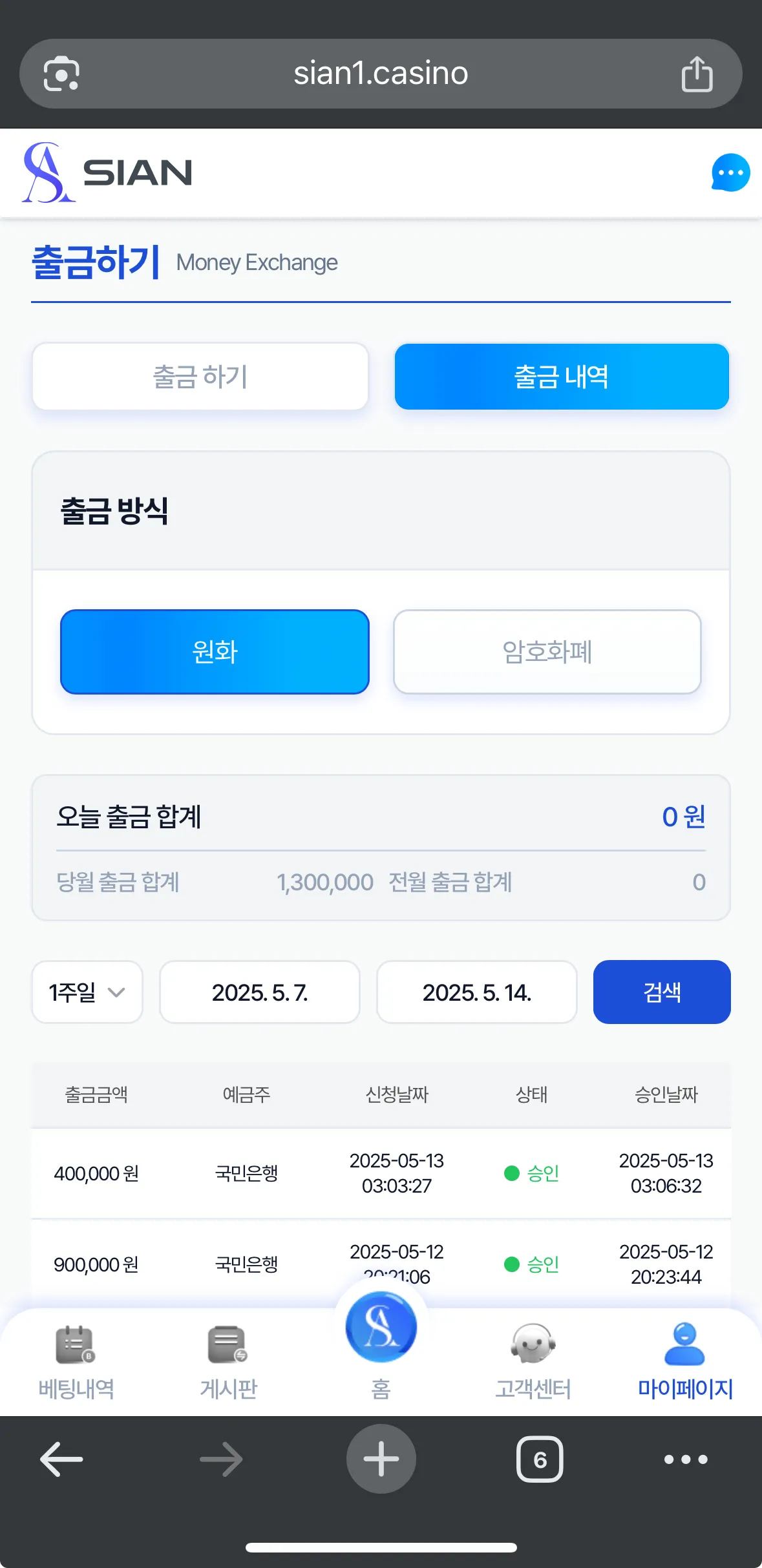Switch to the 출금 하기 tab

click(200, 377)
